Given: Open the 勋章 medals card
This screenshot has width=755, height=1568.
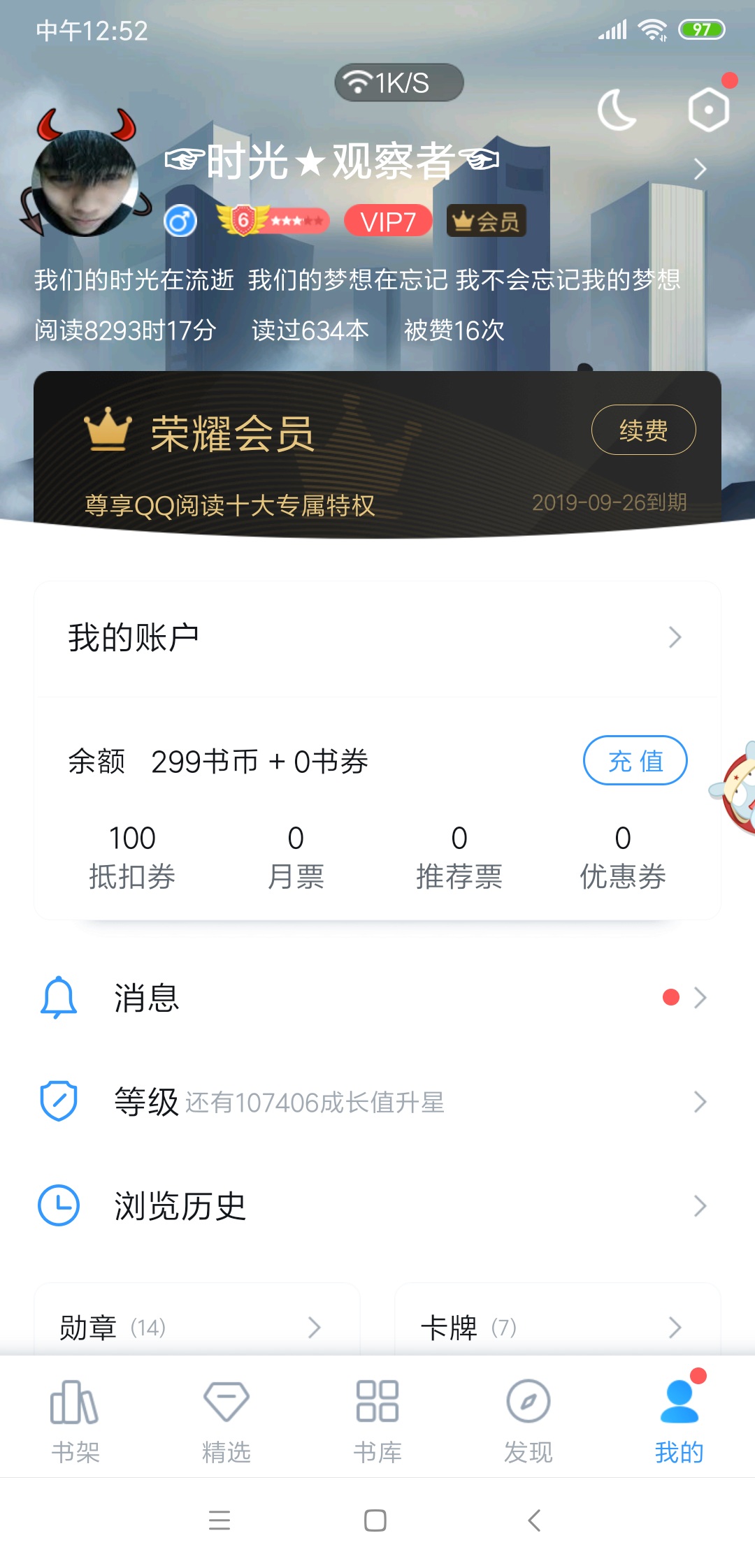Looking at the screenshot, I should [x=196, y=1327].
